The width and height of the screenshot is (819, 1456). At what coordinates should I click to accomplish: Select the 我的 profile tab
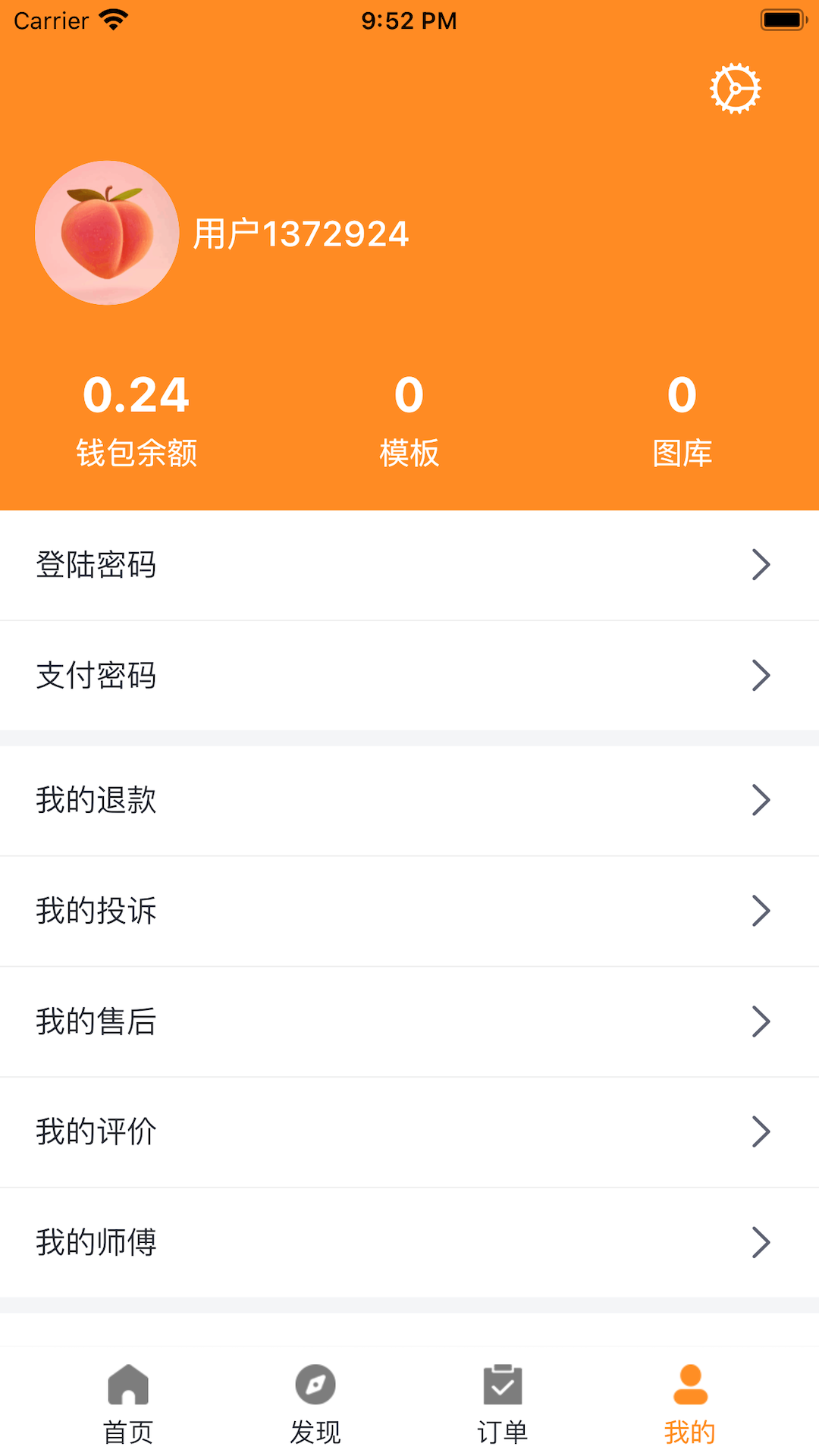(x=689, y=1403)
